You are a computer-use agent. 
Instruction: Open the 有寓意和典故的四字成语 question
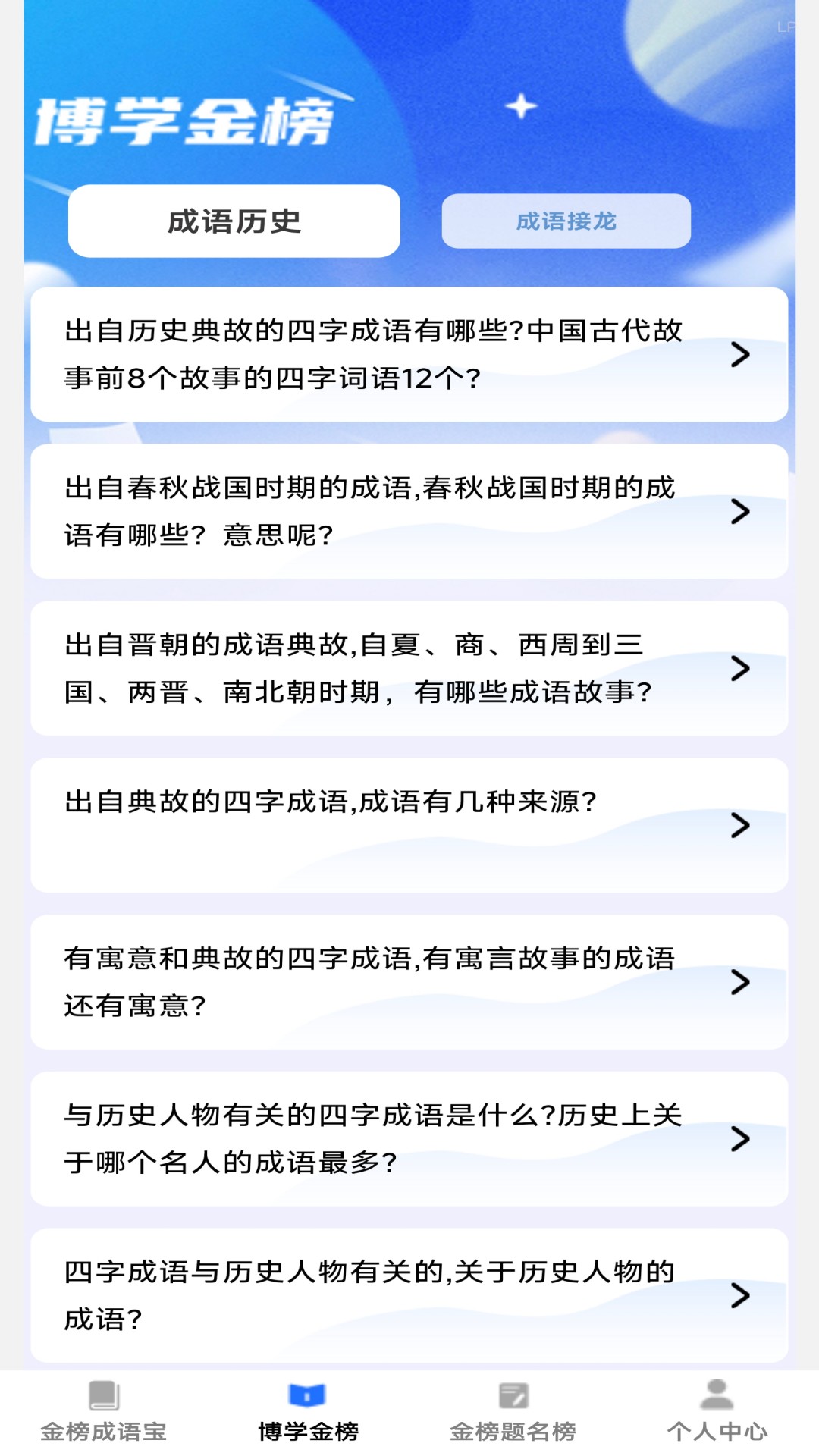[409, 982]
